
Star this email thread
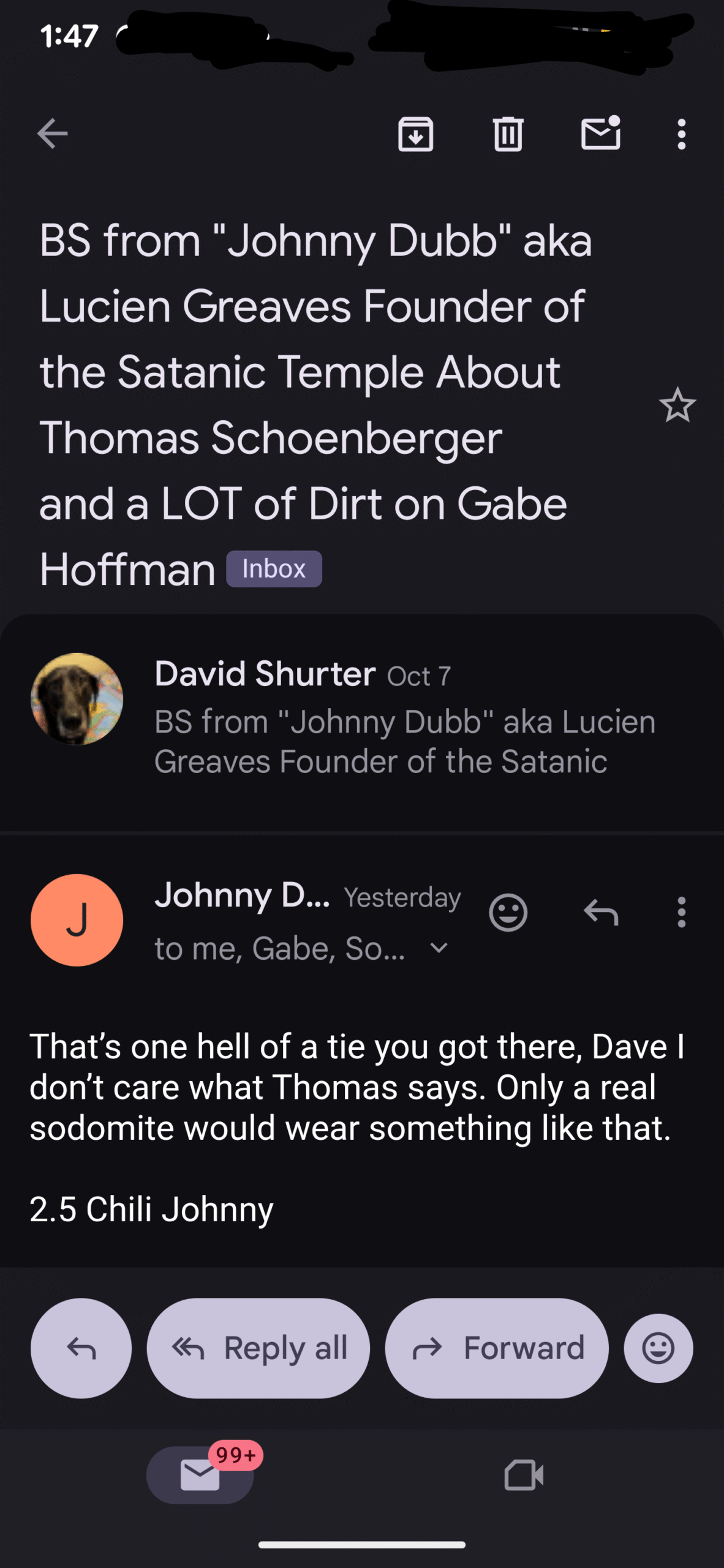pos(677,405)
